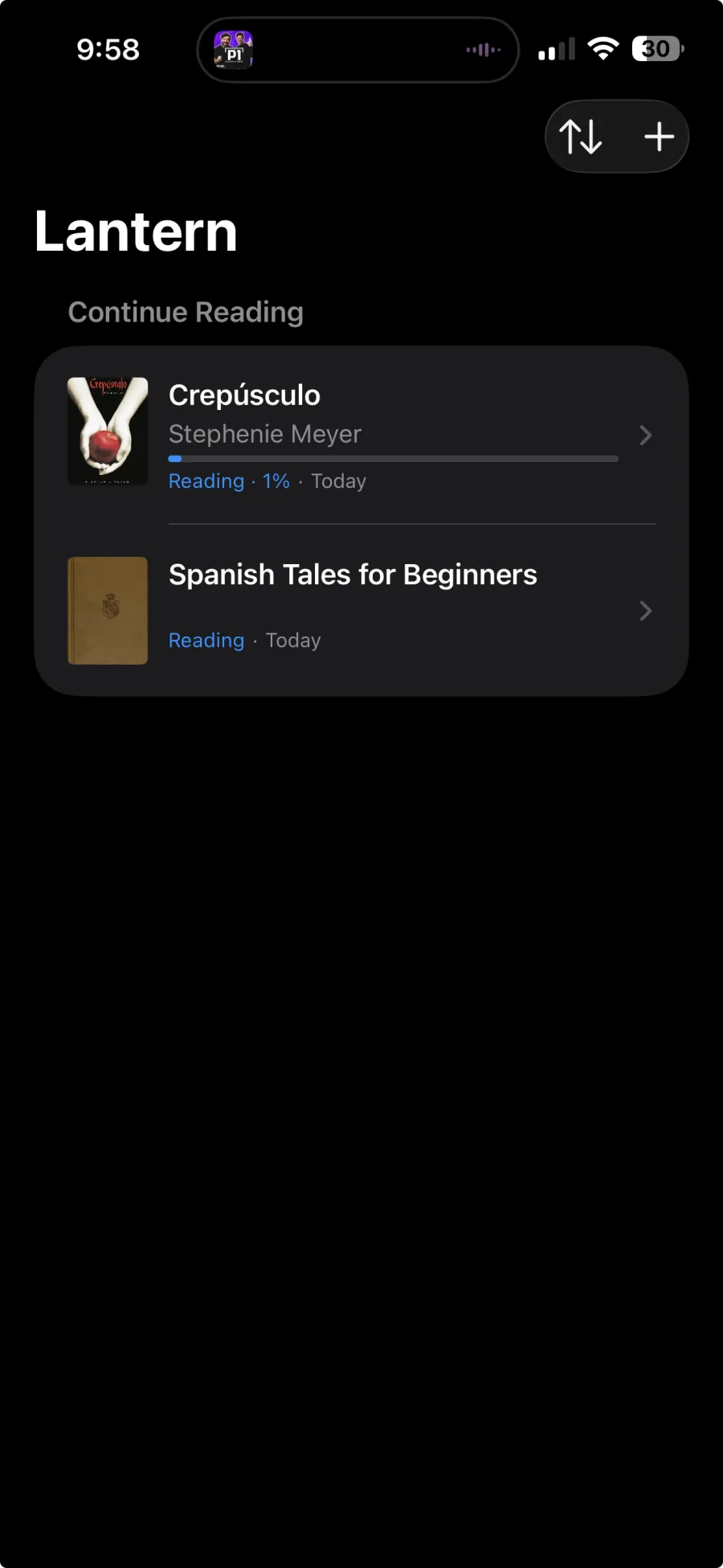This screenshot has height=1568, width=723.
Task: Tap the 9:58 clock display
Action: click(108, 49)
